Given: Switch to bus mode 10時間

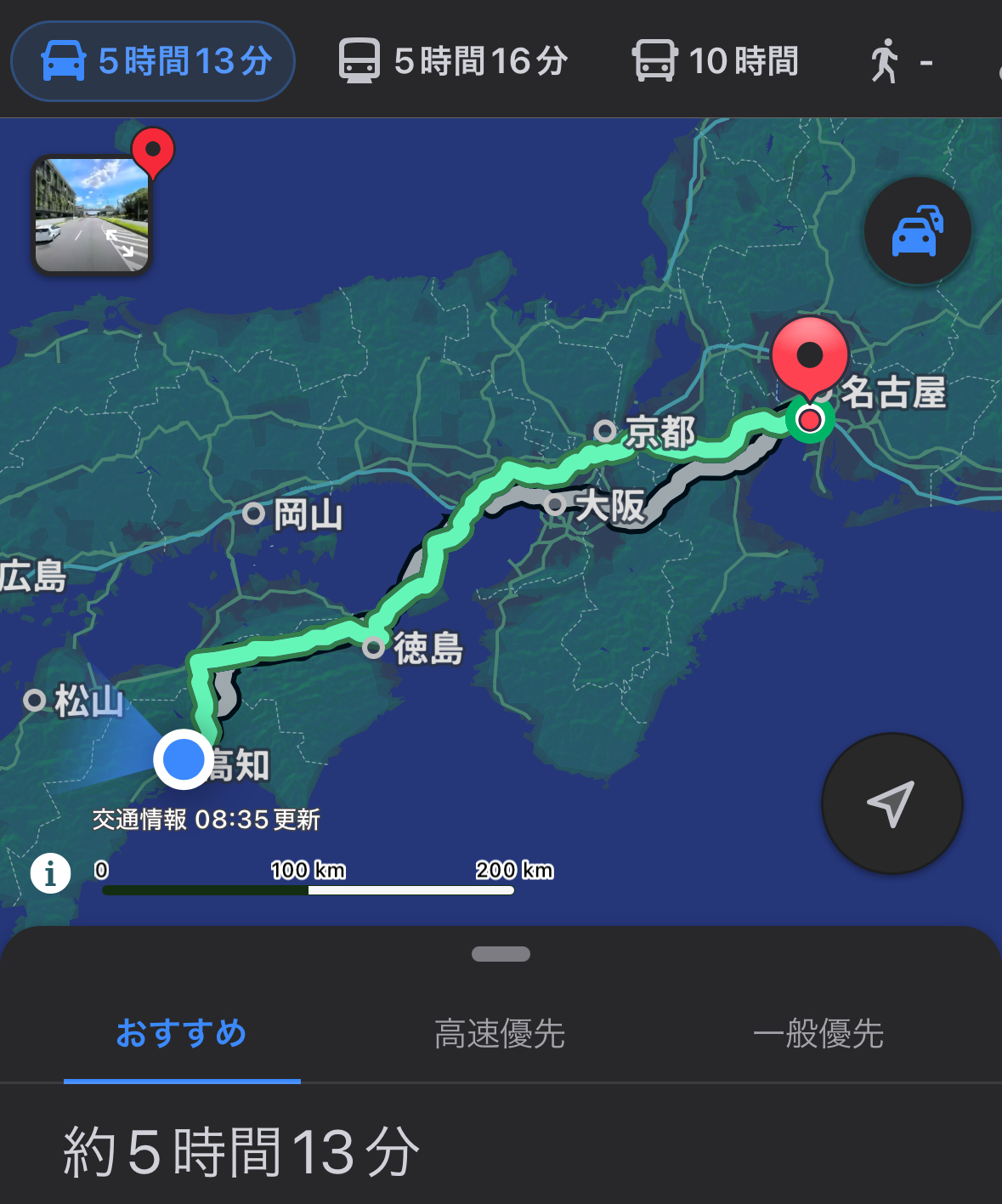Looking at the screenshot, I should tap(716, 61).
